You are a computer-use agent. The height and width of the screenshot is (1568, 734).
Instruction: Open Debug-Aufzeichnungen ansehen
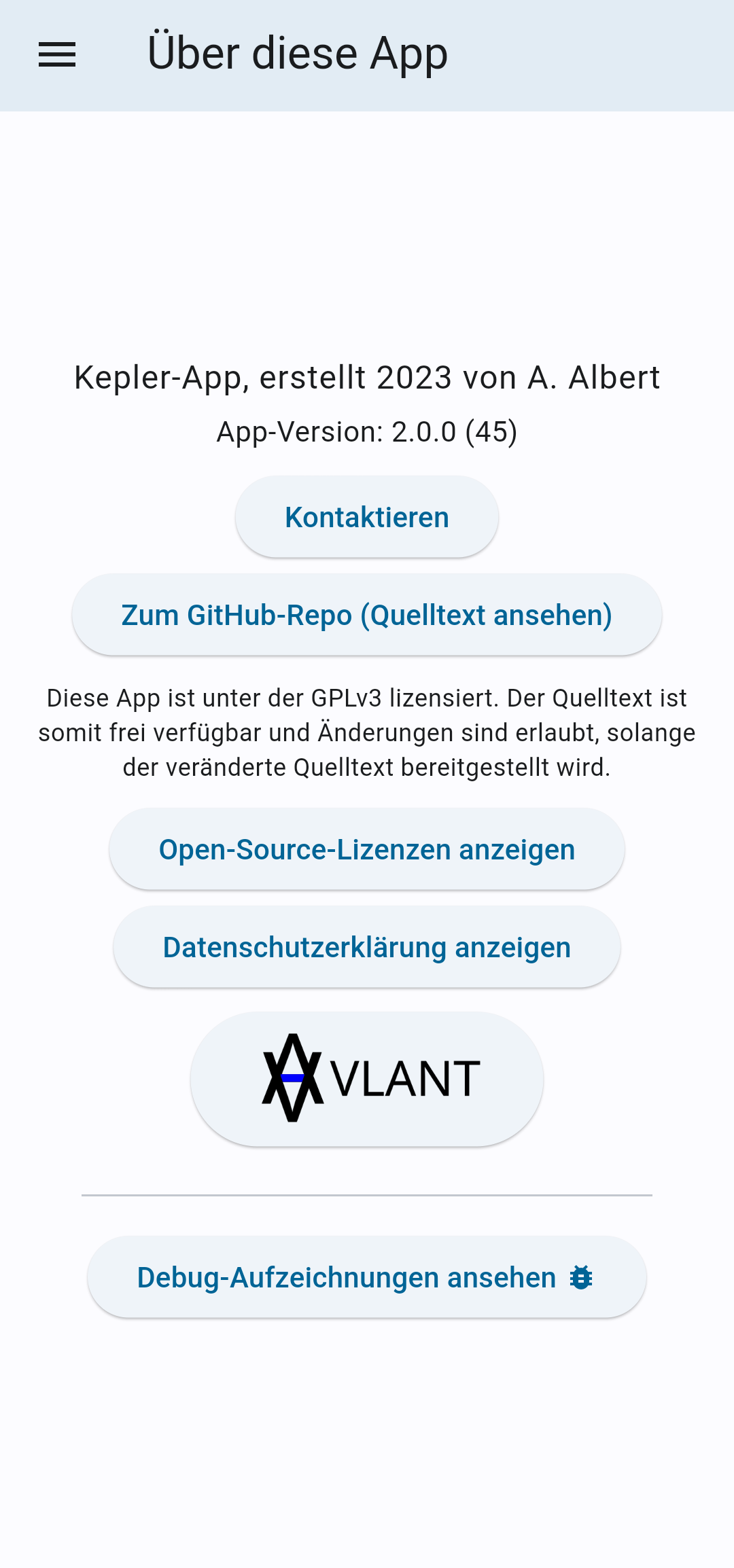click(x=367, y=1277)
